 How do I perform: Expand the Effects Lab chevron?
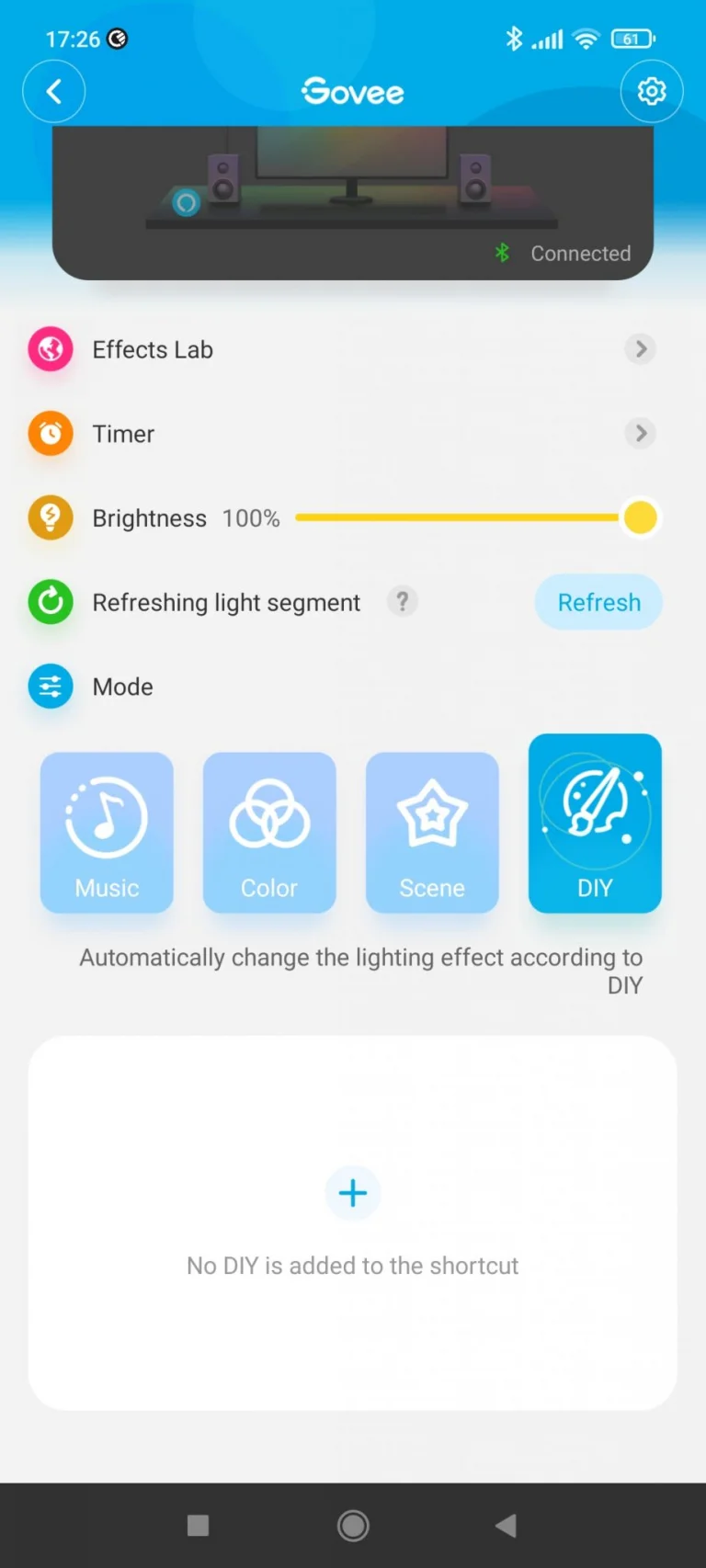coord(640,349)
